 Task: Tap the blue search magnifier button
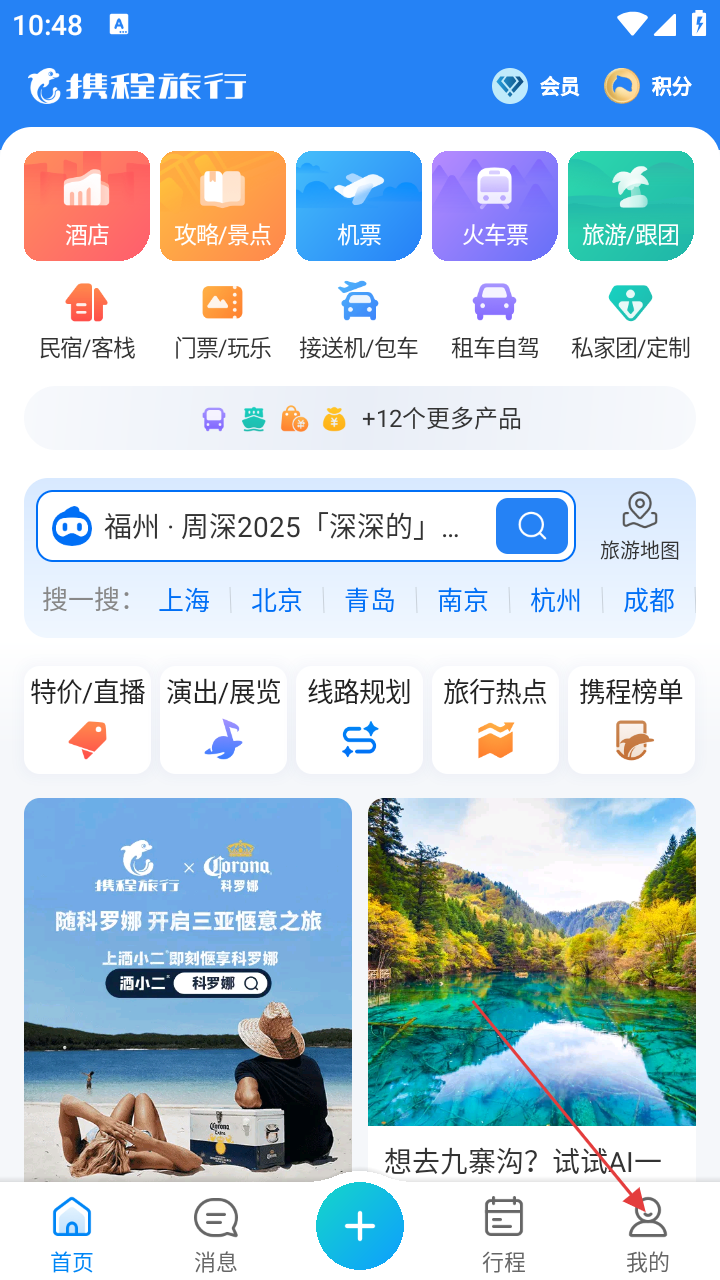[532, 526]
